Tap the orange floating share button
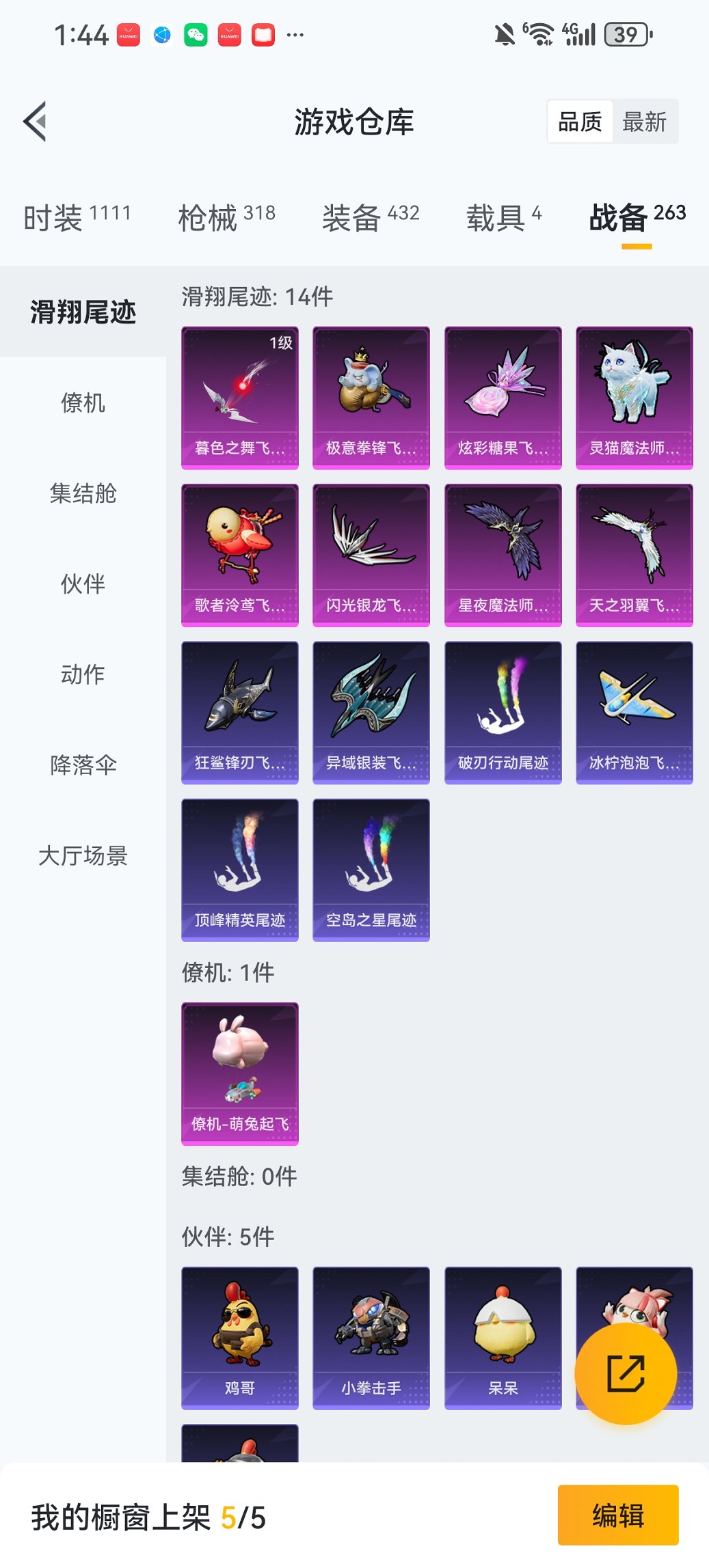The height and width of the screenshot is (1568, 709). (626, 1373)
